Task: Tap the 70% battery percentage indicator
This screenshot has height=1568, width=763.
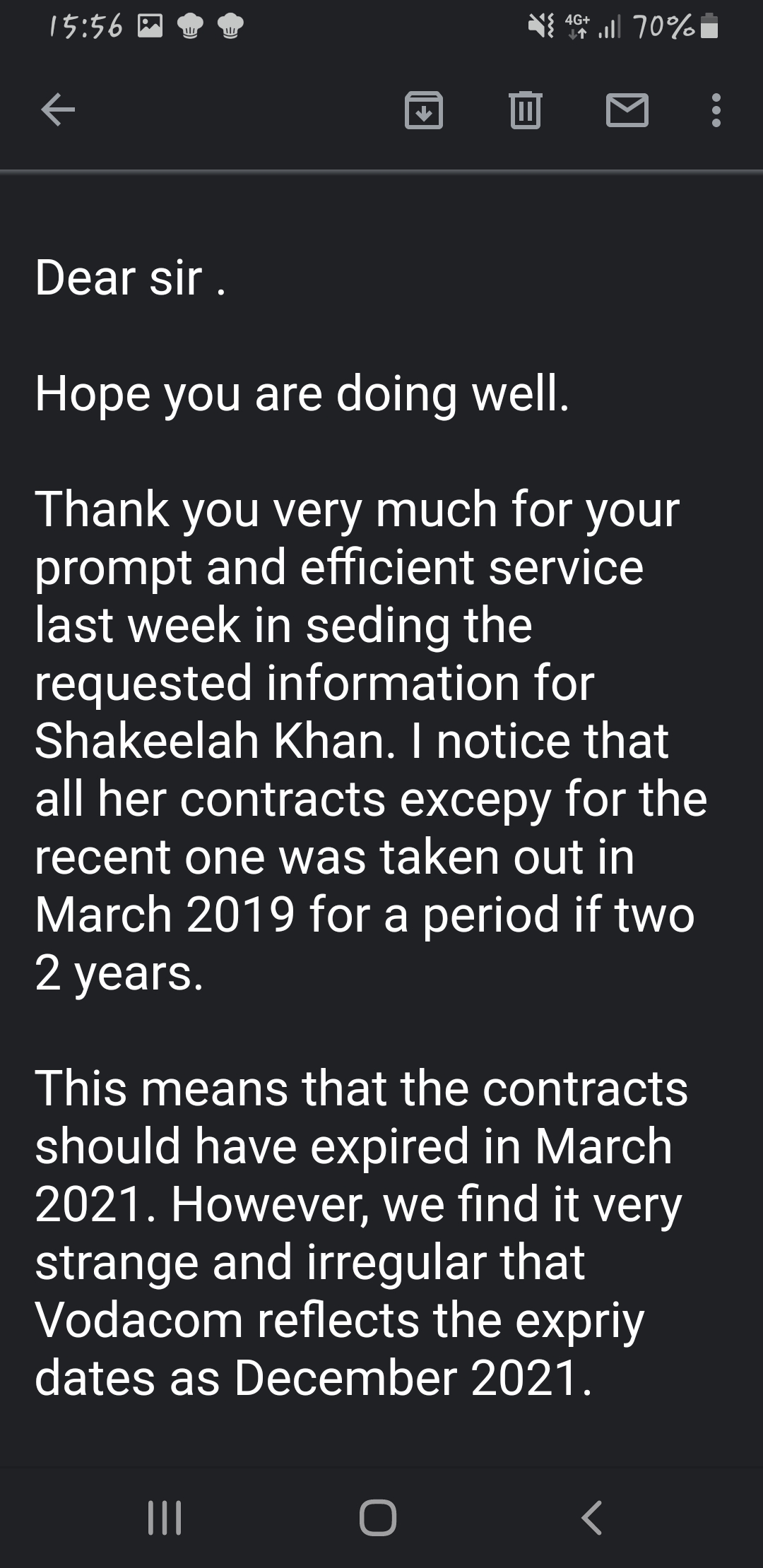Action: pos(663,25)
